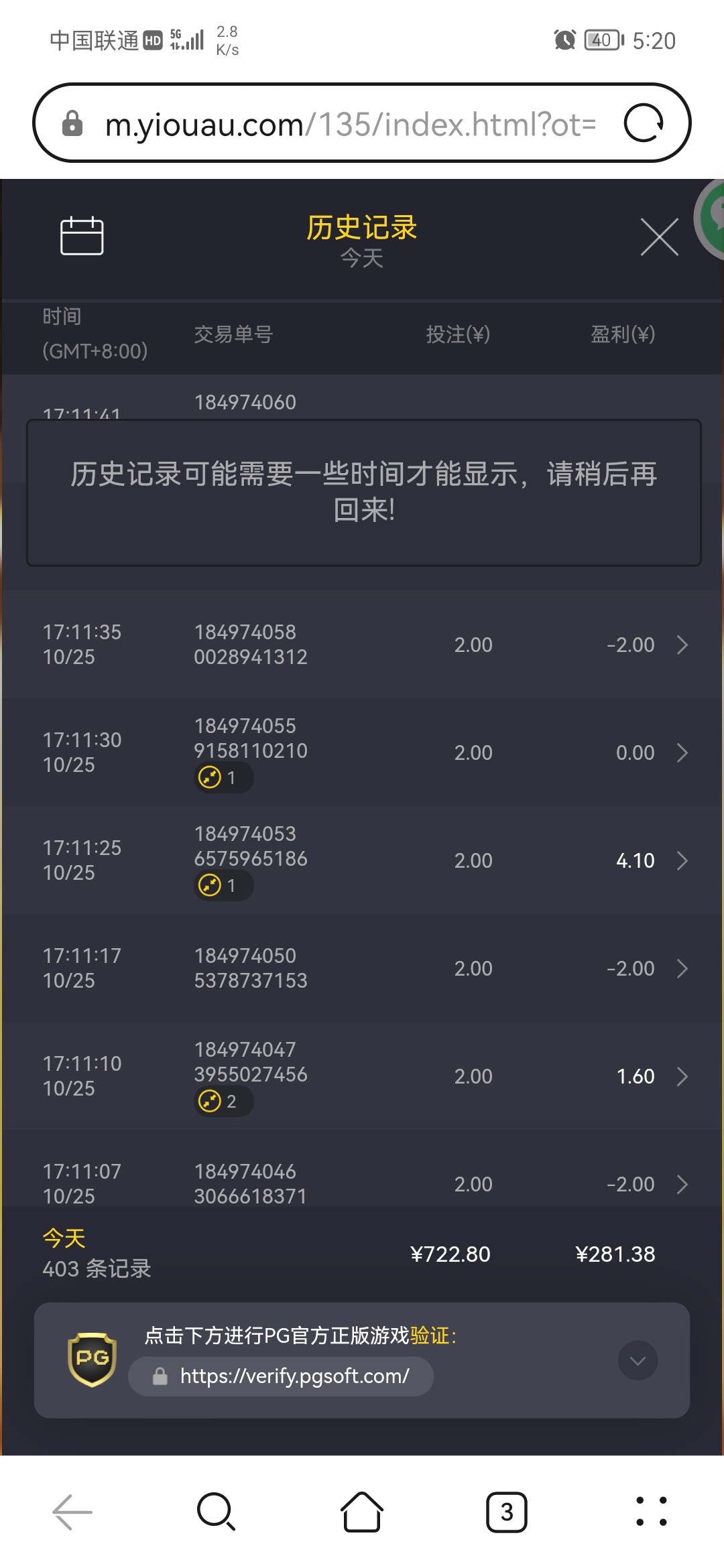This screenshot has height=1568, width=724.
Task: Close the history records panel
Action: tap(659, 237)
